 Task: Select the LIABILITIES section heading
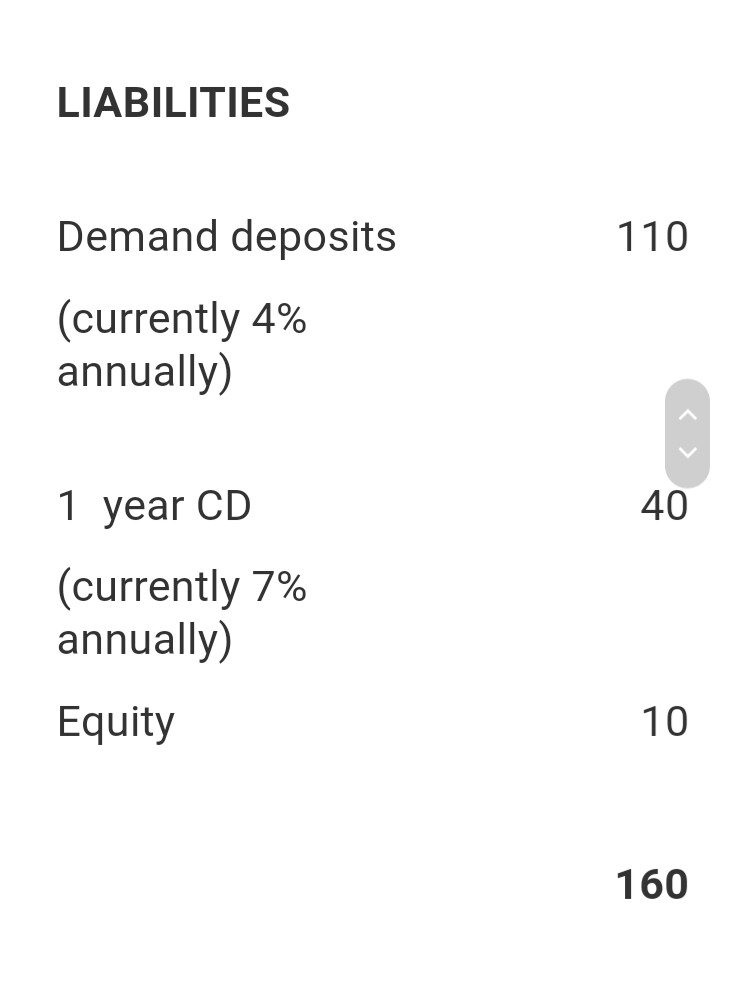pos(173,101)
